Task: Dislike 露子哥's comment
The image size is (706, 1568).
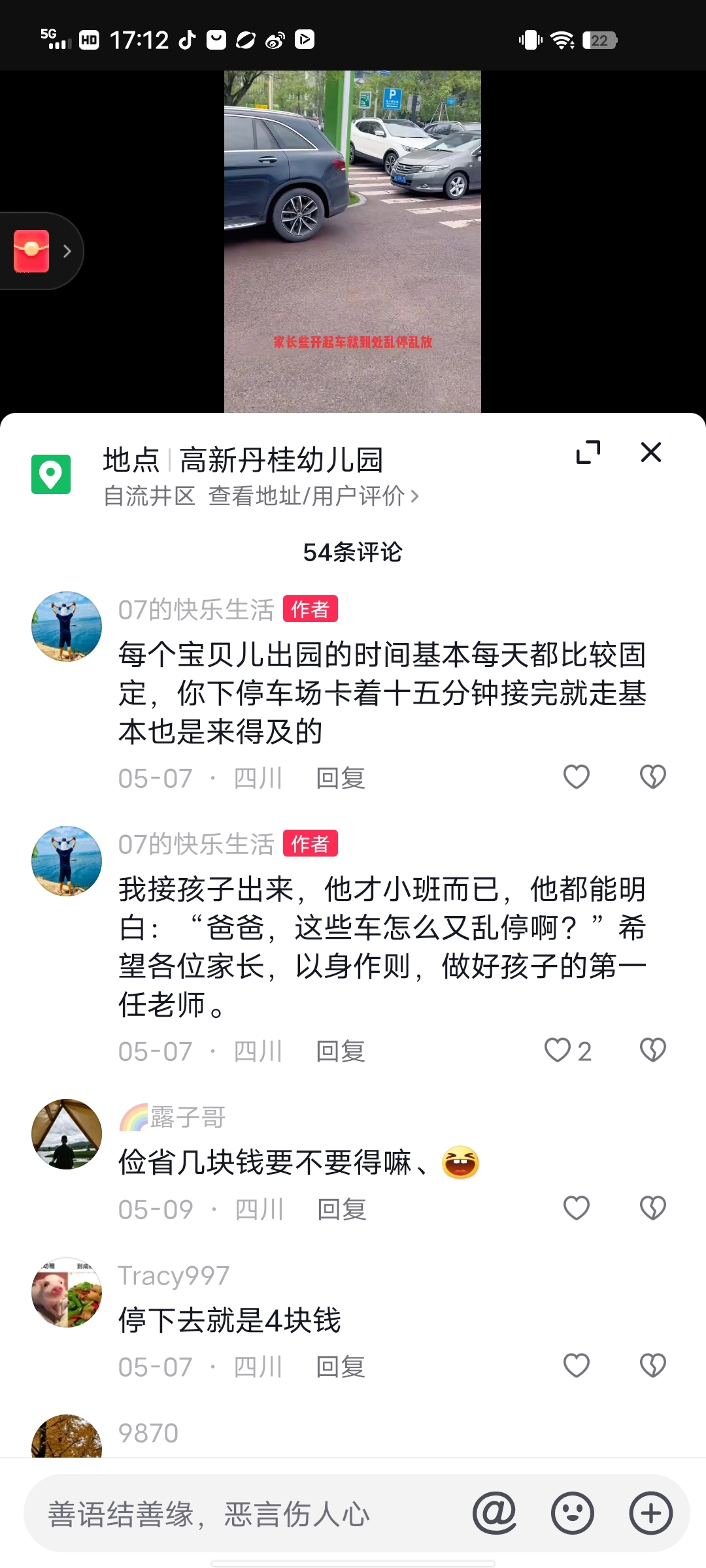Action: click(652, 1208)
